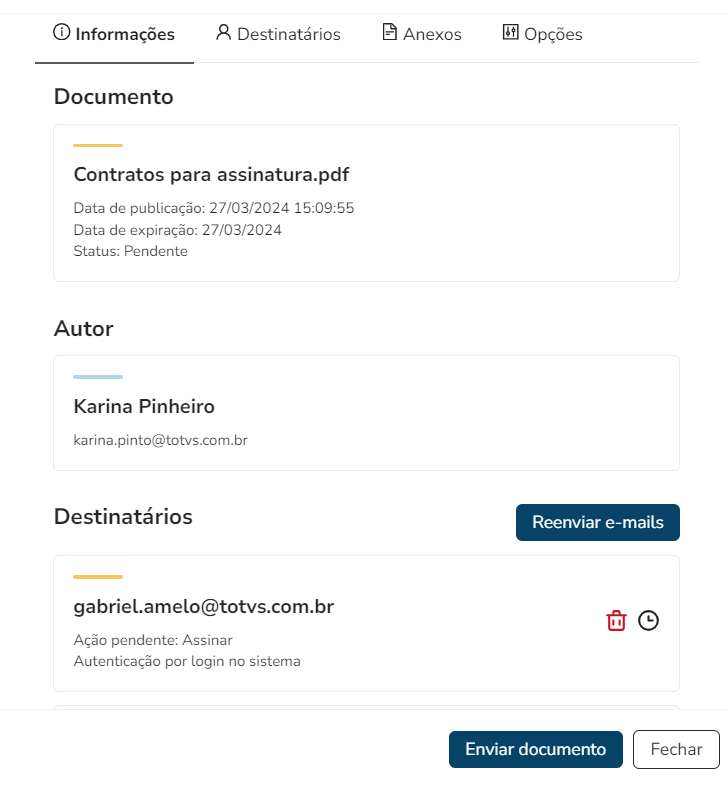Close the dialog with Fechar

coord(676,749)
